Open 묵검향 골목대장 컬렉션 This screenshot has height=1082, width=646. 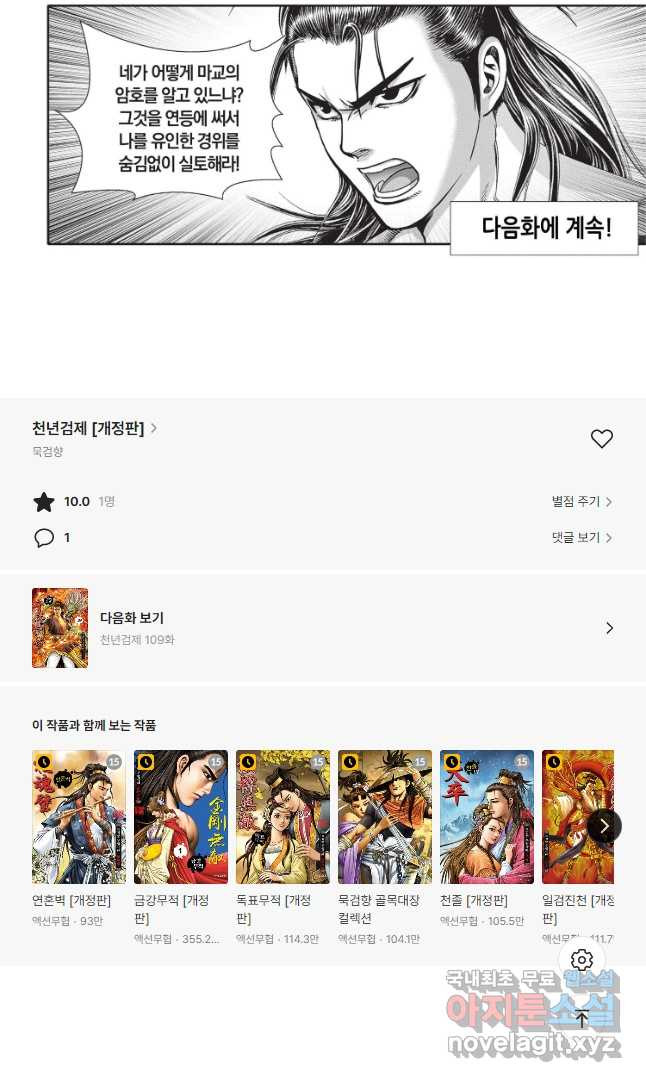[x=385, y=817]
